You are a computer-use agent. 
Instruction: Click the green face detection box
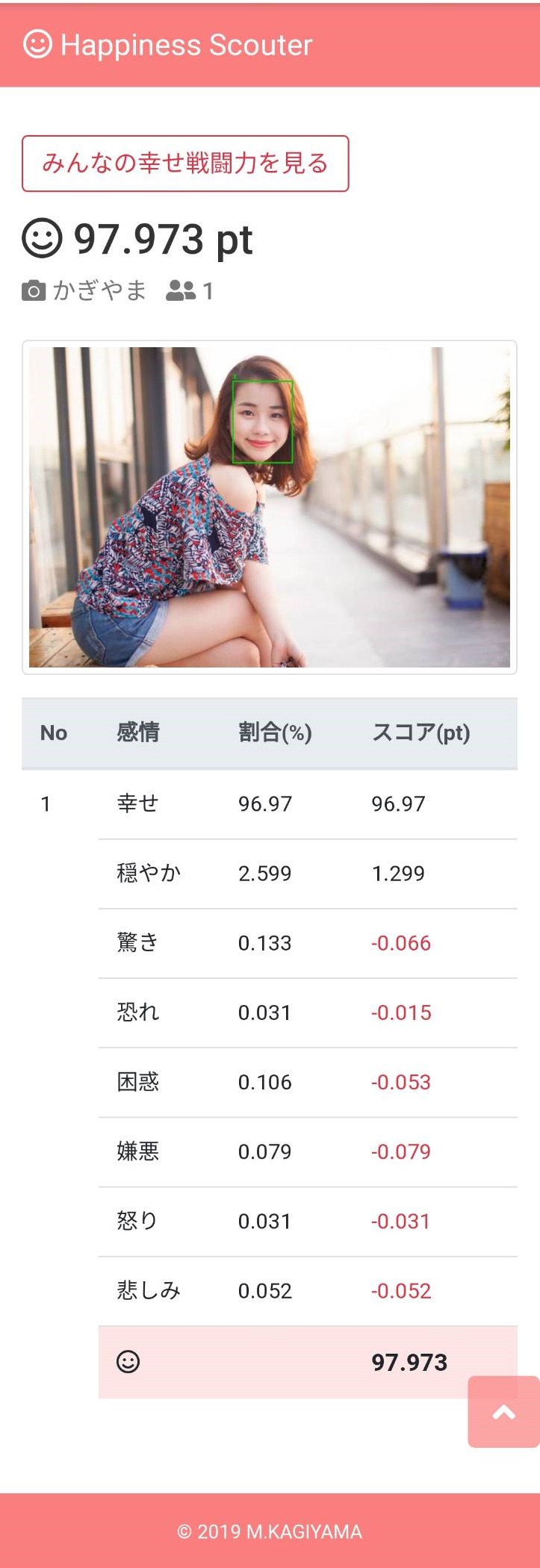[262, 422]
